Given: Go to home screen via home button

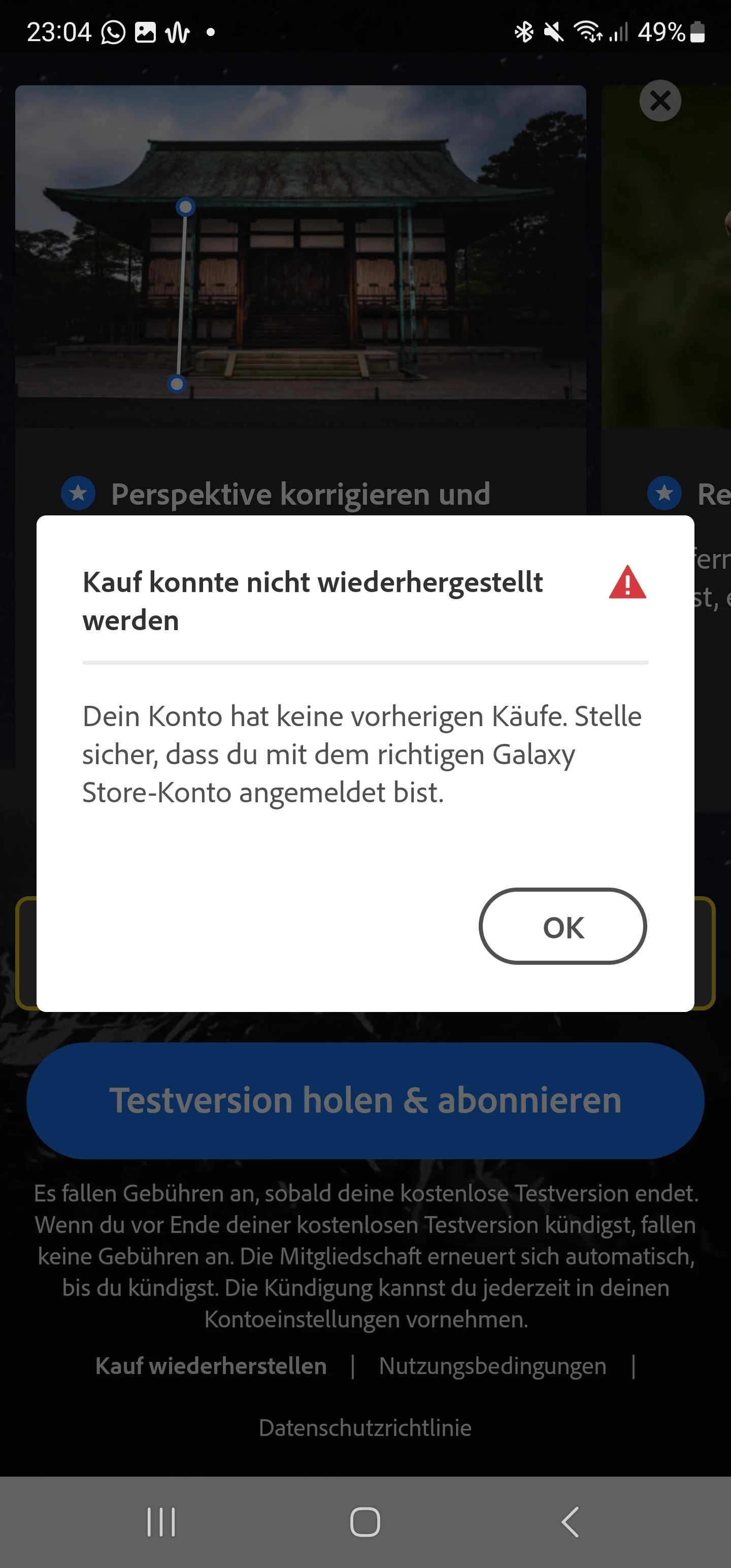Looking at the screenshot, I should coord(365,1522).
